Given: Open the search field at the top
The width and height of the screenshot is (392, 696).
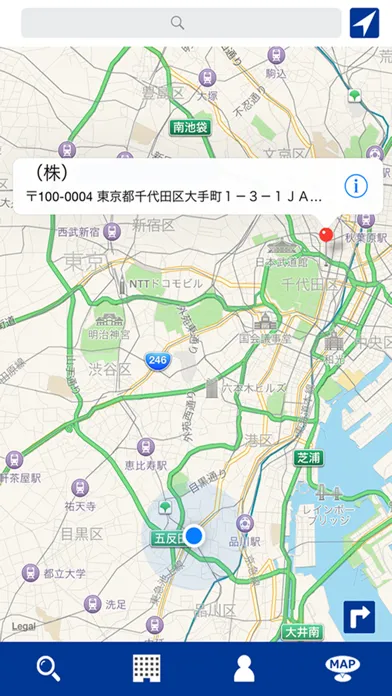Looking at the screenshot, I should (181, 23).
